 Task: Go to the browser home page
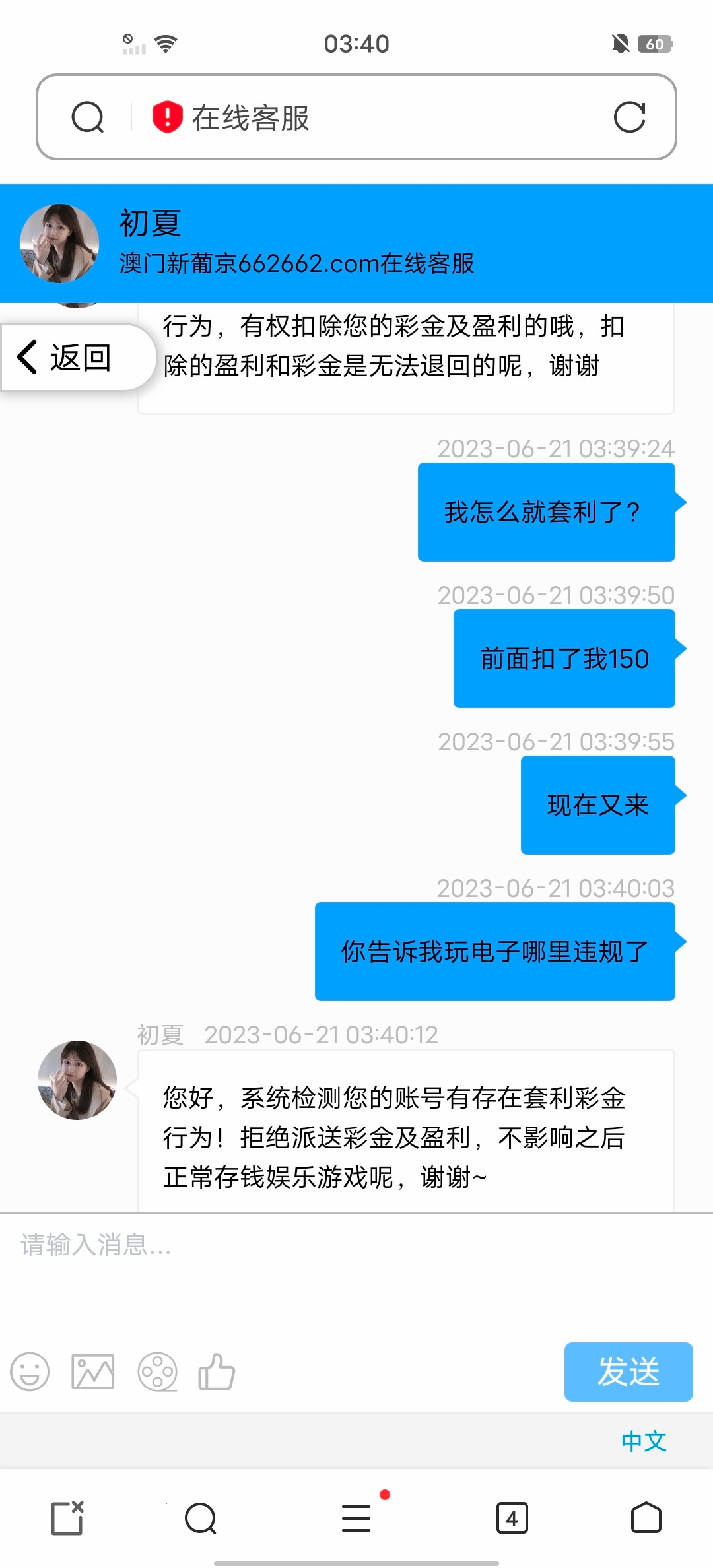[646, 1518]
